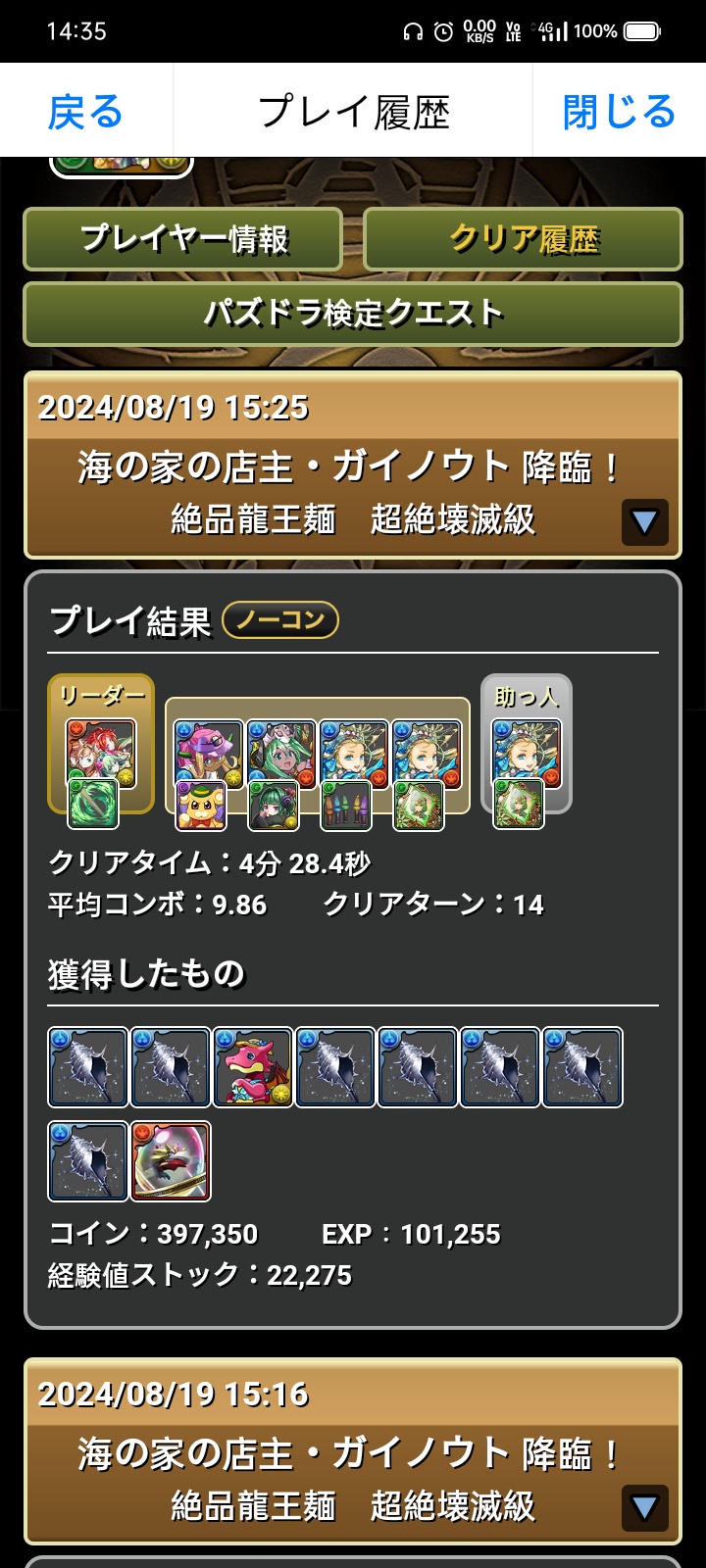The height and width of the screenshot is (1568, 706).
Task: Tap the pink orb drop item
Action: (x=171, y=1161)
